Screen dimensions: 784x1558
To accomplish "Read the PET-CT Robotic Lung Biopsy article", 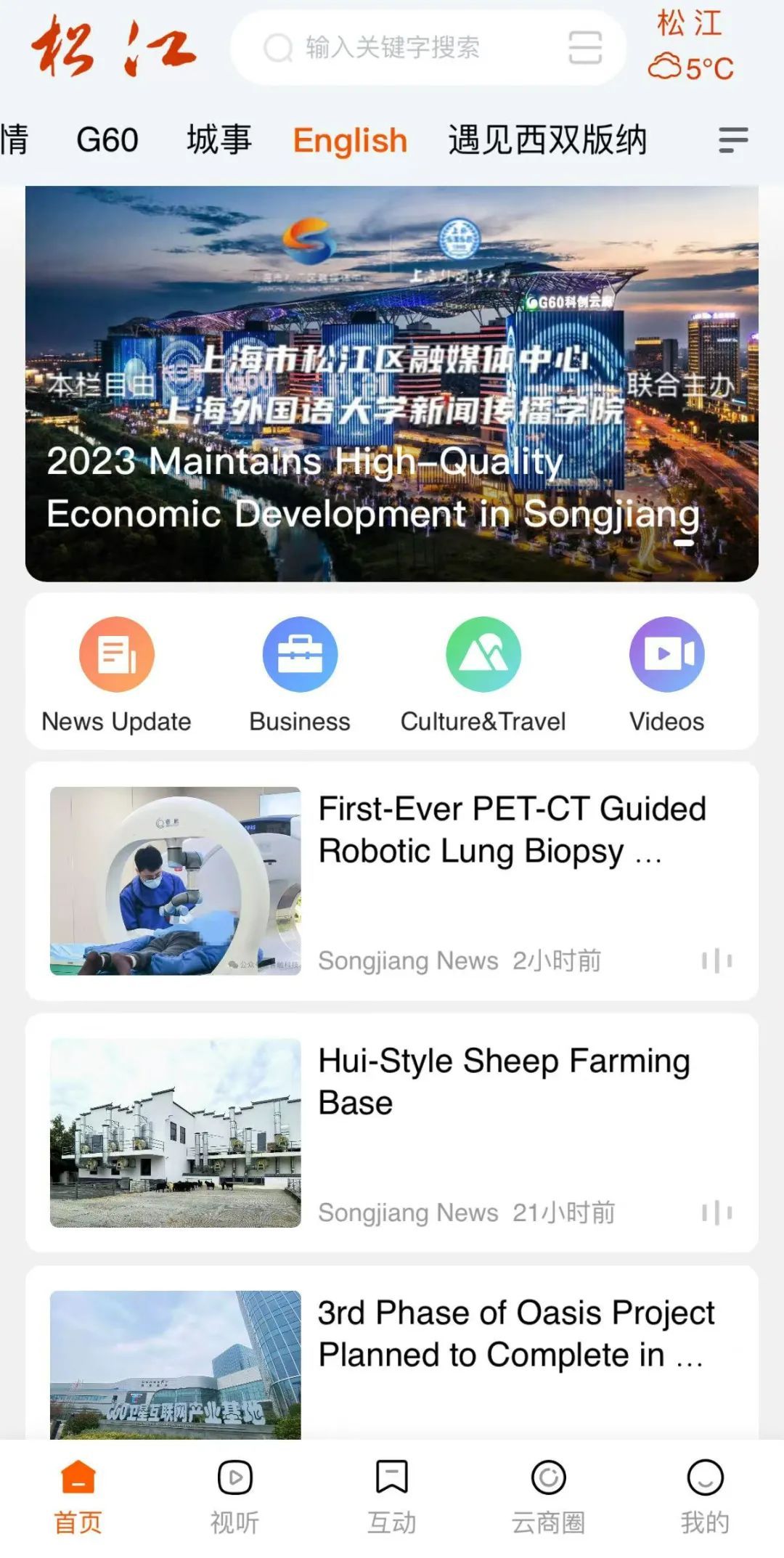I will (x=512, y=830).
